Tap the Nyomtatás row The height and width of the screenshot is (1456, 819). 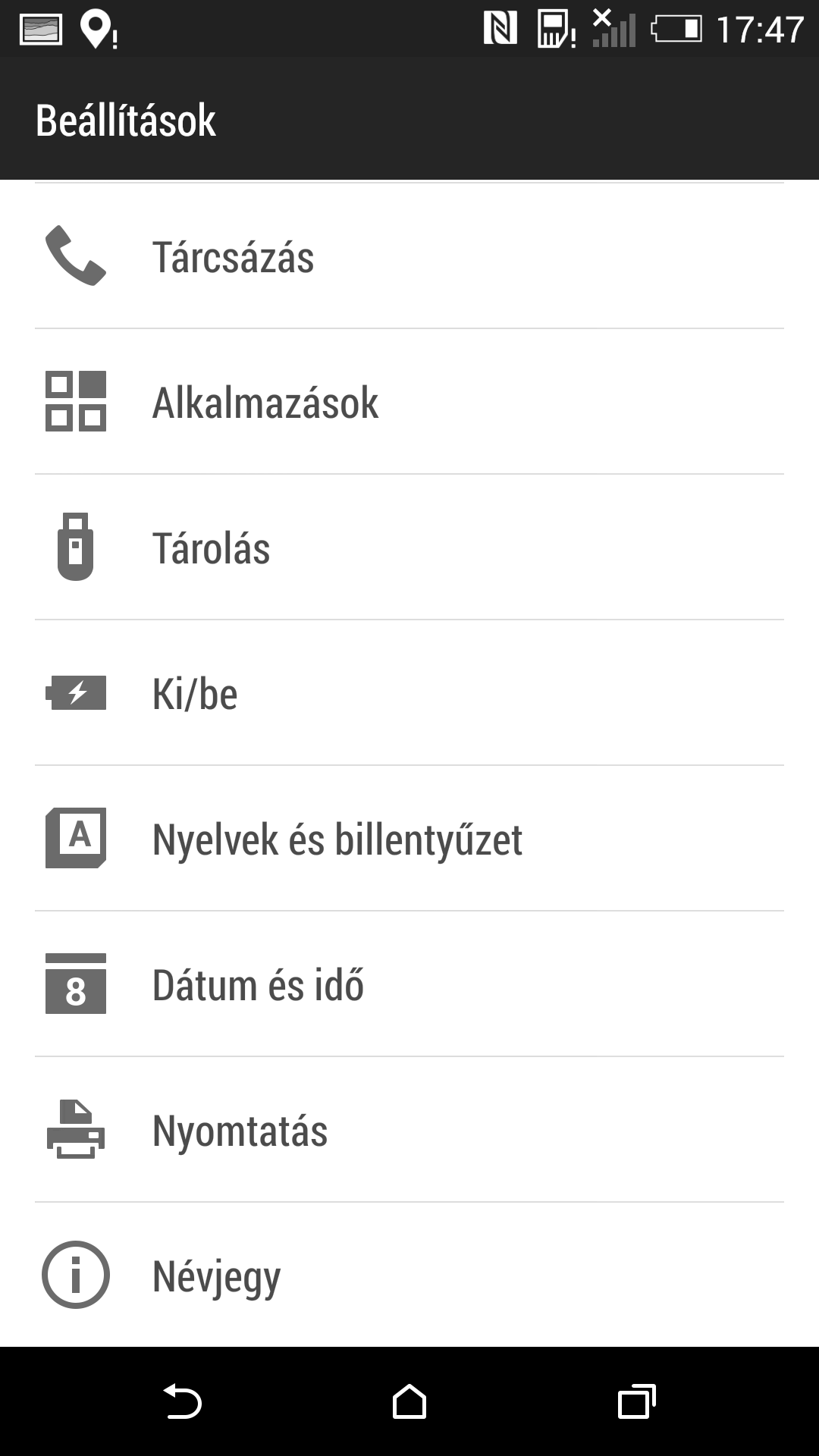coord(409,1130)
